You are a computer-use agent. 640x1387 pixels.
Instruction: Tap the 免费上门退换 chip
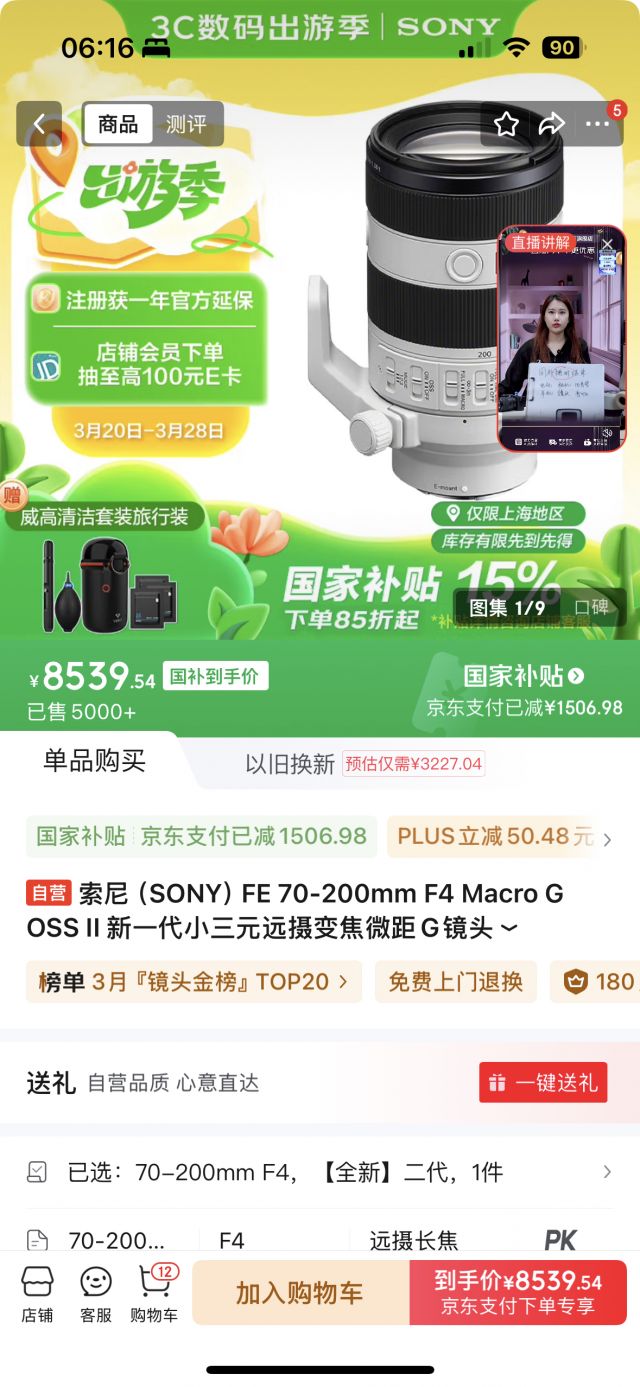click(456, 982)
